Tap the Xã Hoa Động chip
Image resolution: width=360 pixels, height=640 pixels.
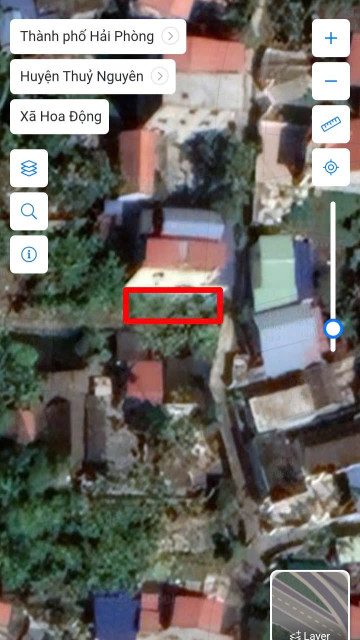pyautogui.click(x=60, y=117)
